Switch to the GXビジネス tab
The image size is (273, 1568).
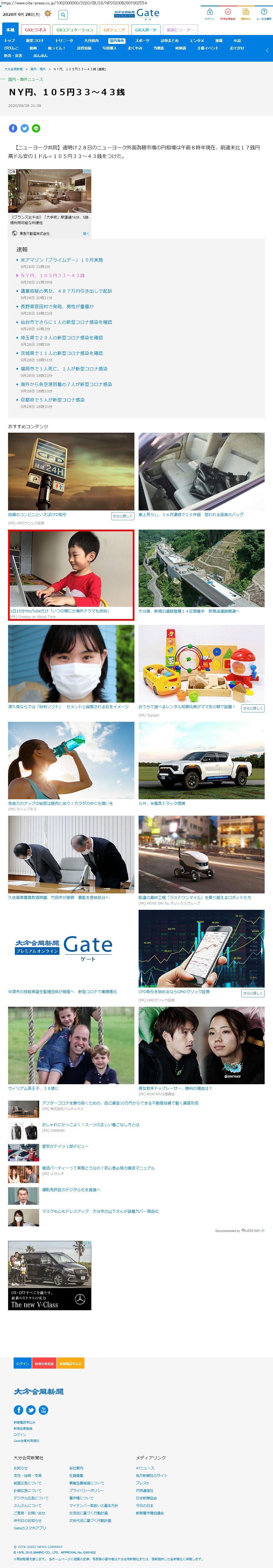tap(35, 30)
